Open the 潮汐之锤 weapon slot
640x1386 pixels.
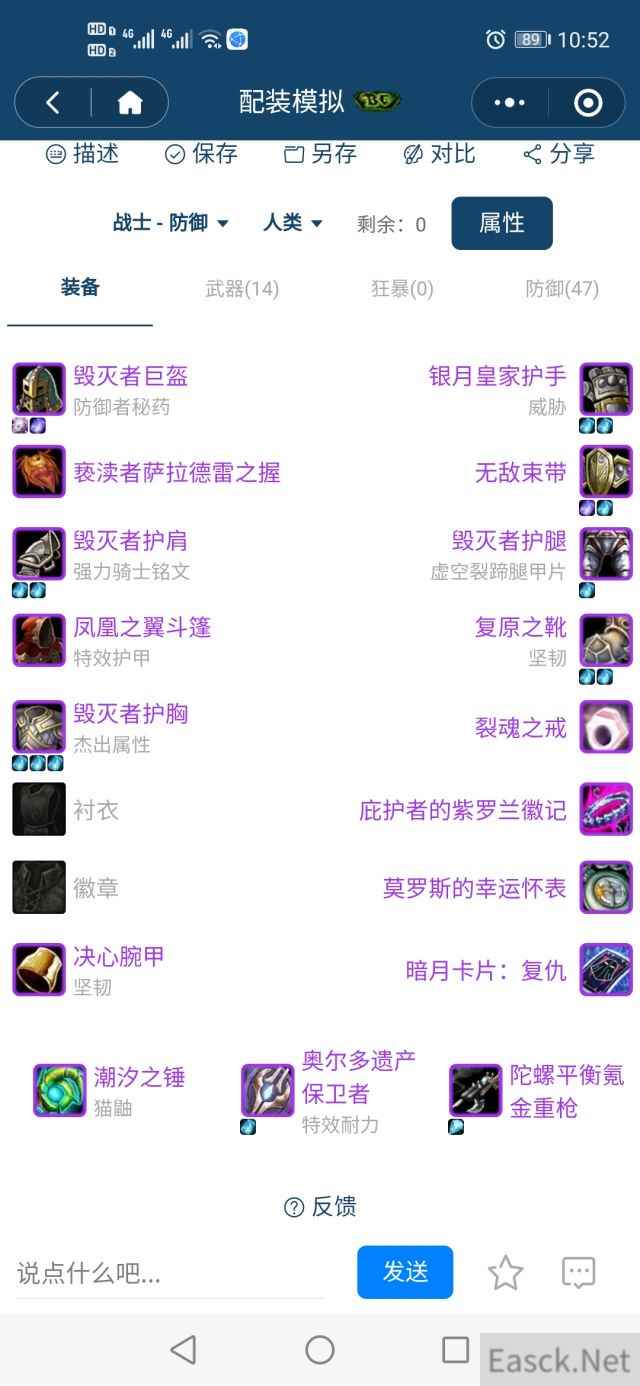click(139, 1078)
